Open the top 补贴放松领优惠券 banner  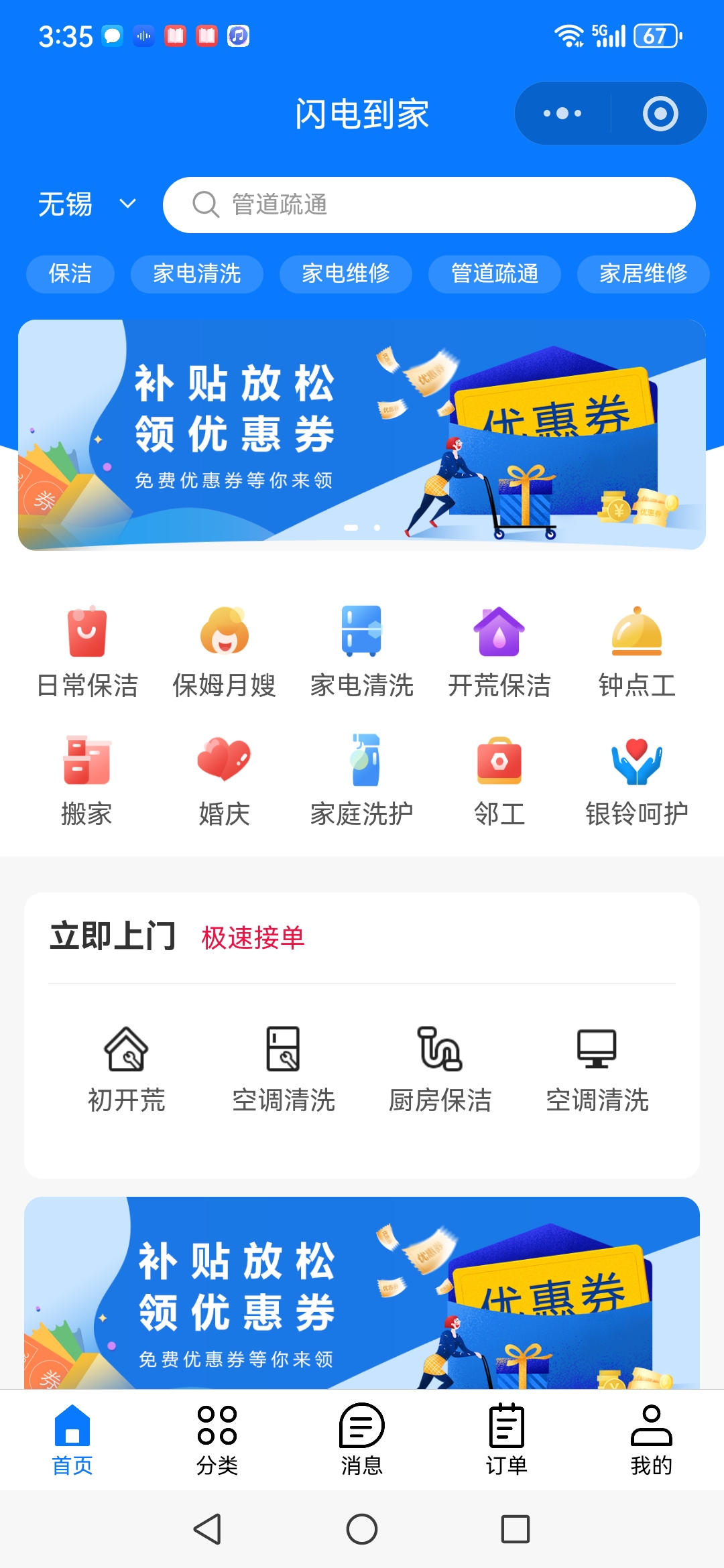[x=362, y=435]
